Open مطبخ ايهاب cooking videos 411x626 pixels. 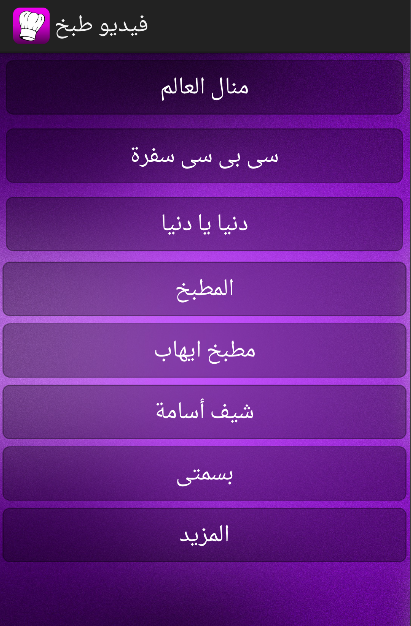(x=205, y=350)
